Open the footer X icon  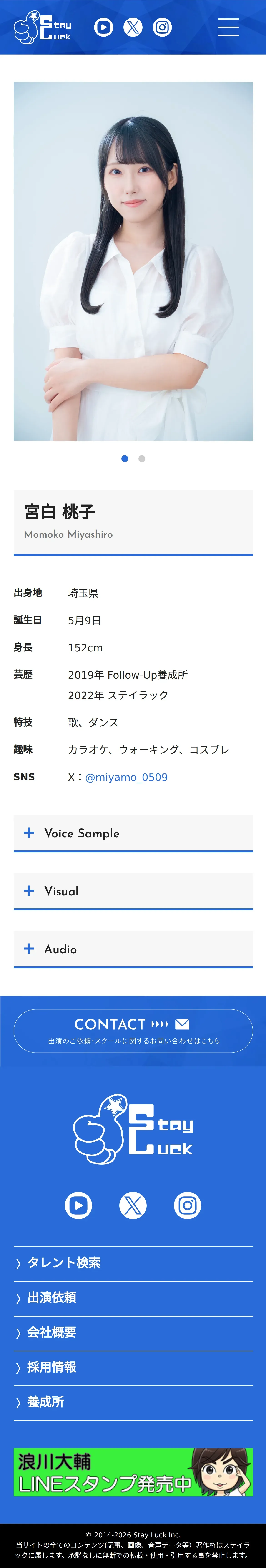point(133,1205)
